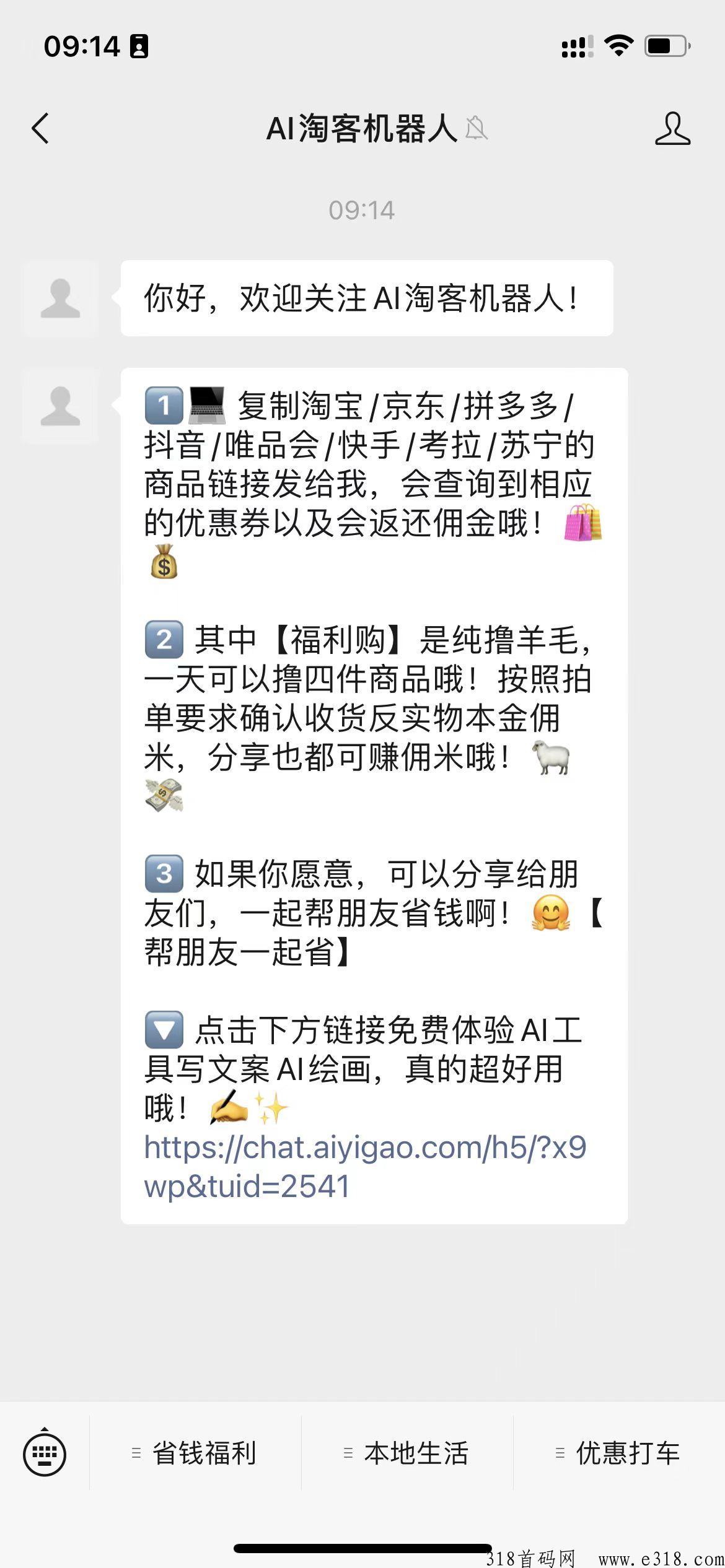Screen dimensions: 725x1568
Task: Open the chat.aiyigao.com link
Action: point(364,1166)
